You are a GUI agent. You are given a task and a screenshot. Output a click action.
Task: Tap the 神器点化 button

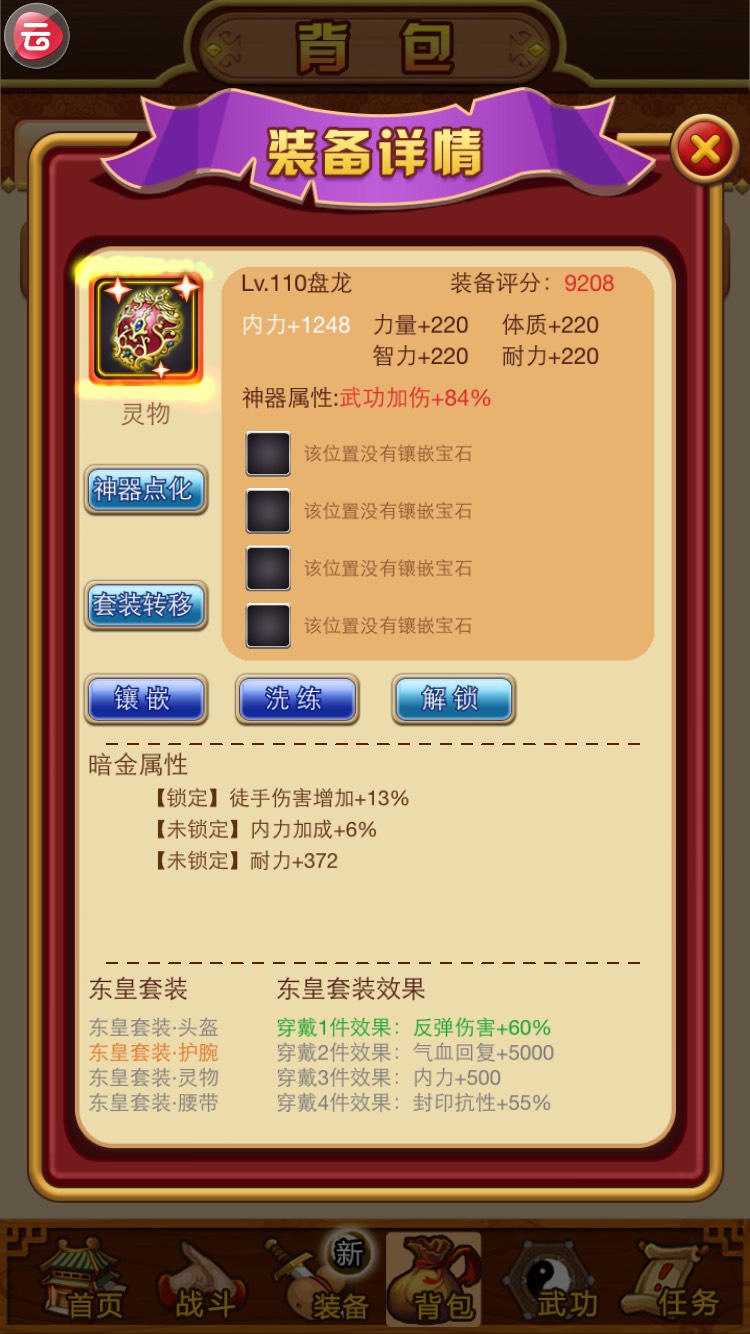click(145, 489)
